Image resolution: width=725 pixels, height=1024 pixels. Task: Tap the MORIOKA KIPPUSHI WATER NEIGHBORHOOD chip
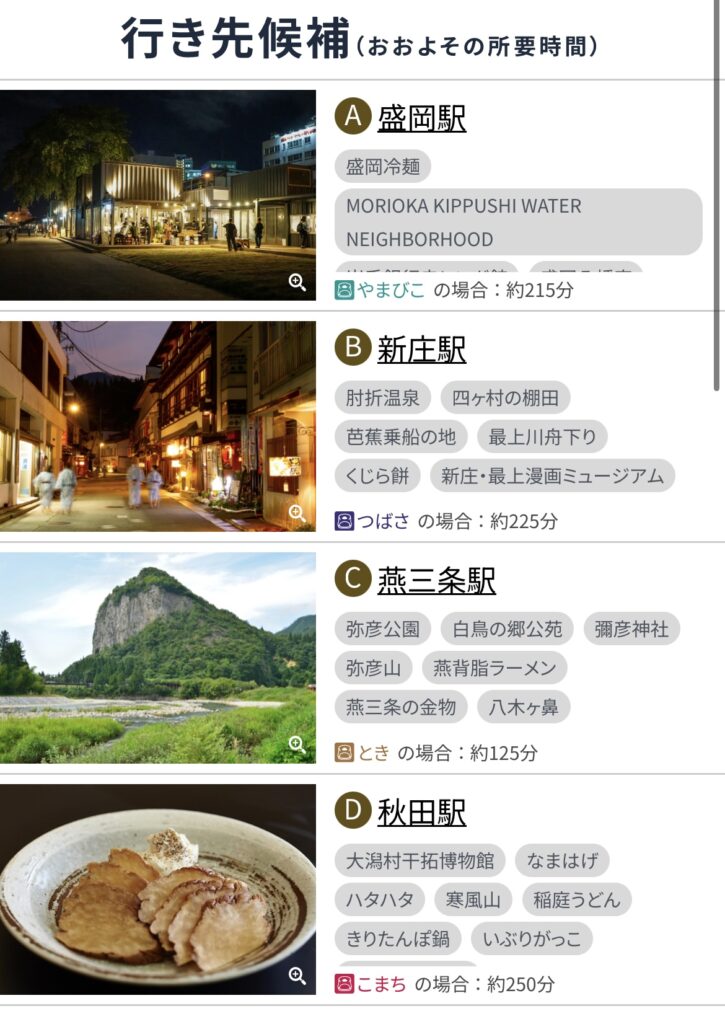(x=518, y=222)
